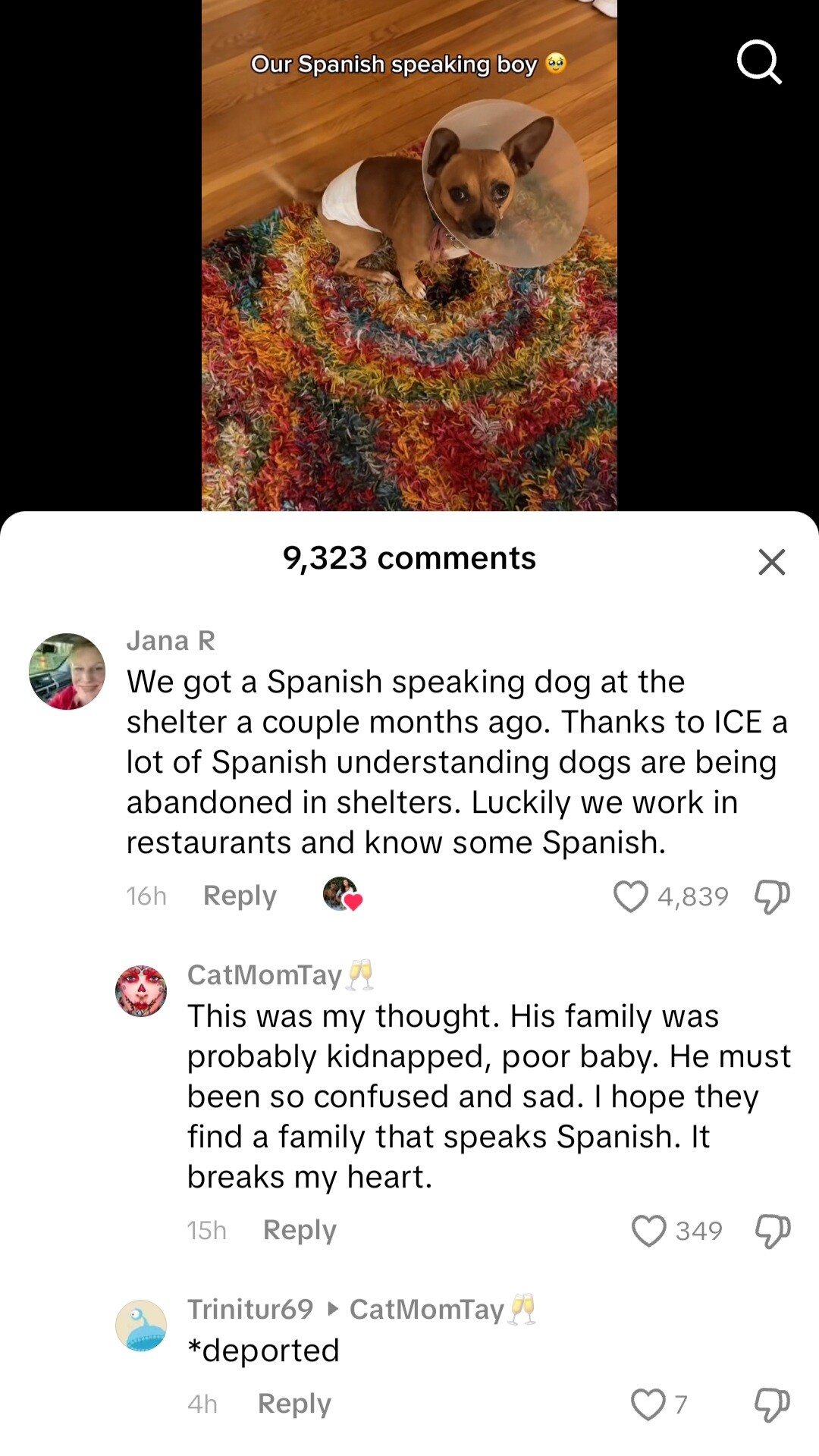Dislike Trinitur69's comment
The width and height of the screenshot is (819, 1456).
click(x=772, y=1404)
